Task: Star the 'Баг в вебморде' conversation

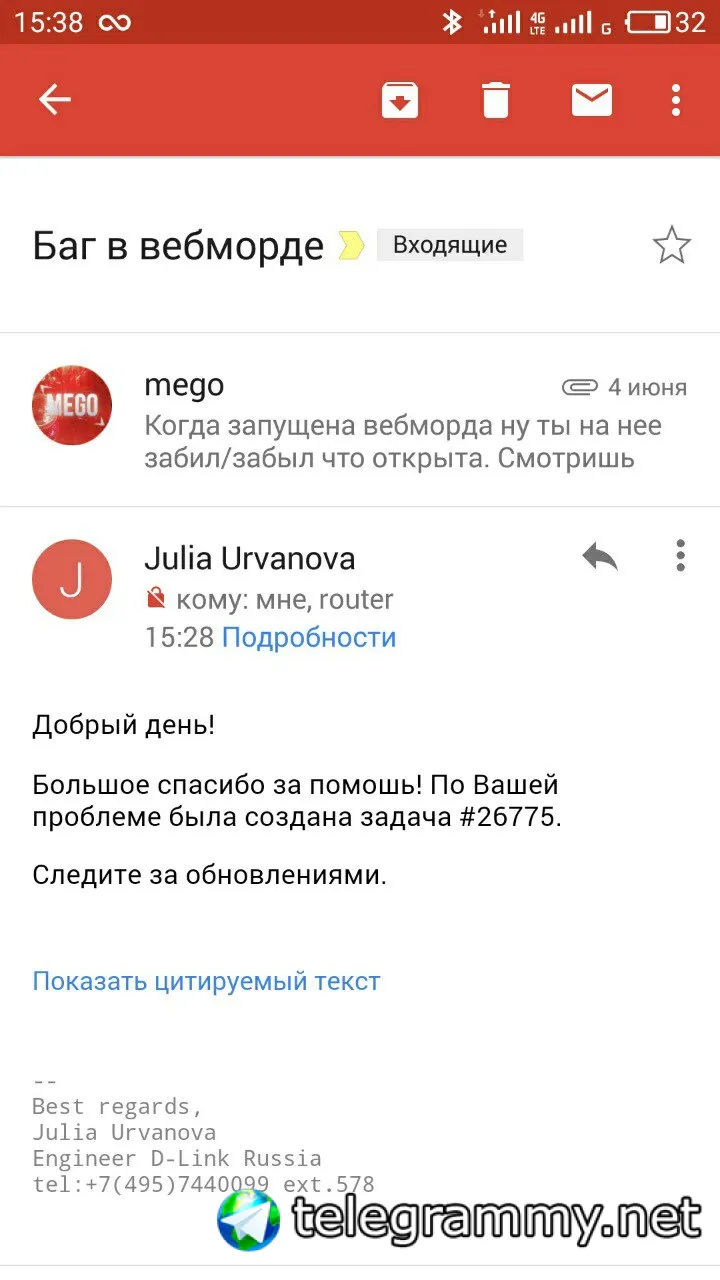Action: tap(671, 245)
